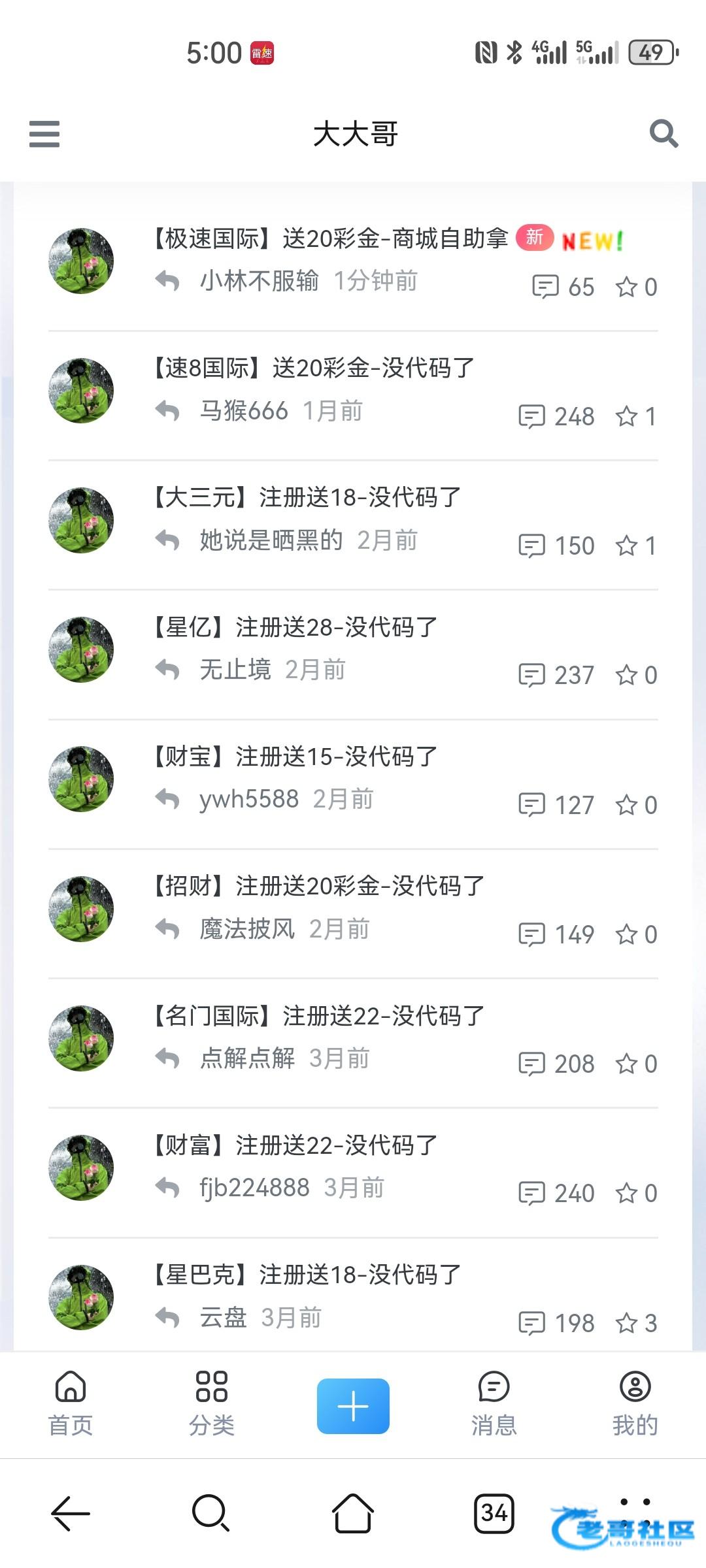Image resolution: width=706 pixels, height=1568 pixels.
Task: Open the 【名门国际】注册送22 thread
Action: [x=318, y=1016]
